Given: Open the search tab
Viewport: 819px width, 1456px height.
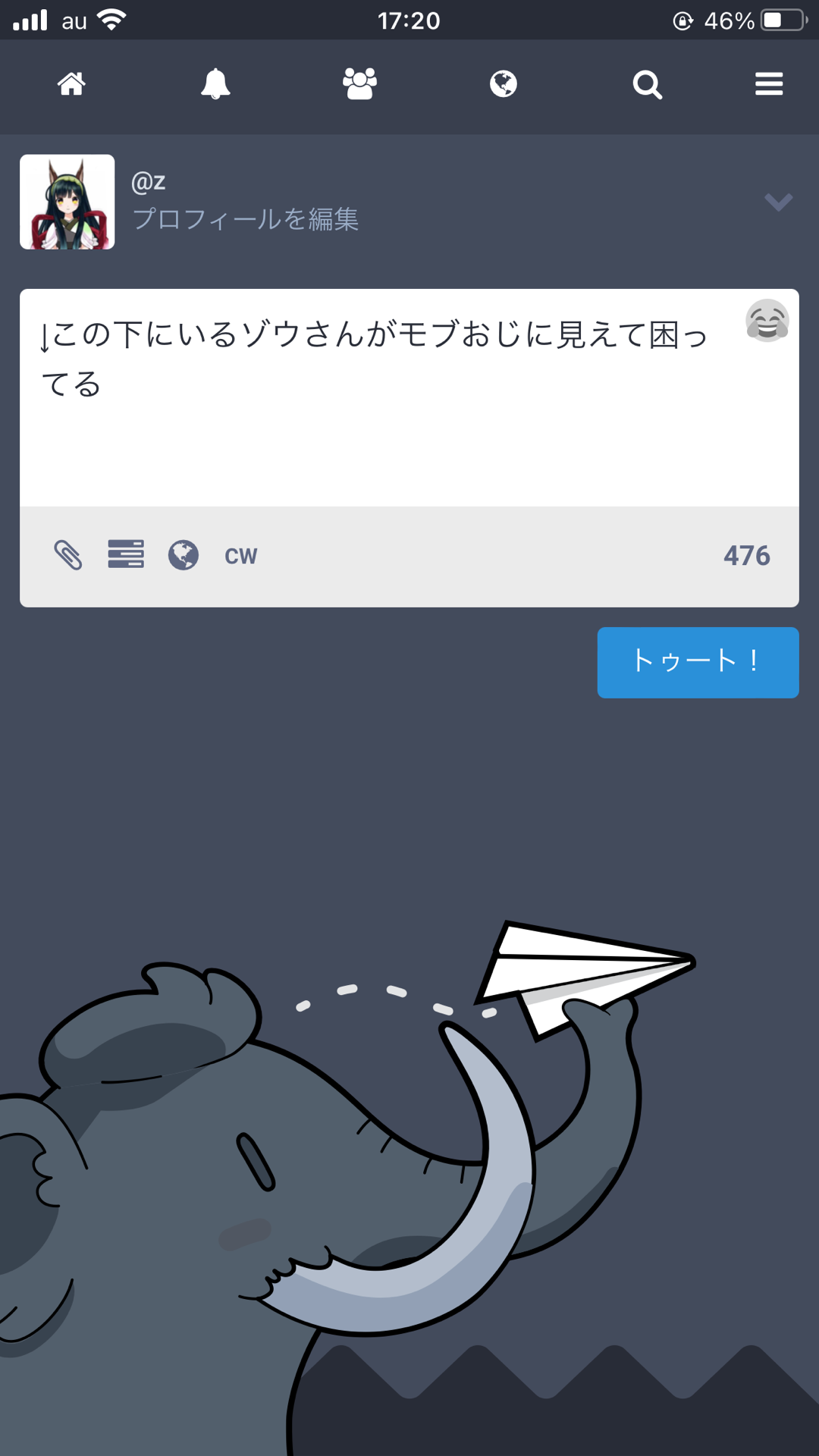Looking at the screenshot, I should (x=647, y=84).
